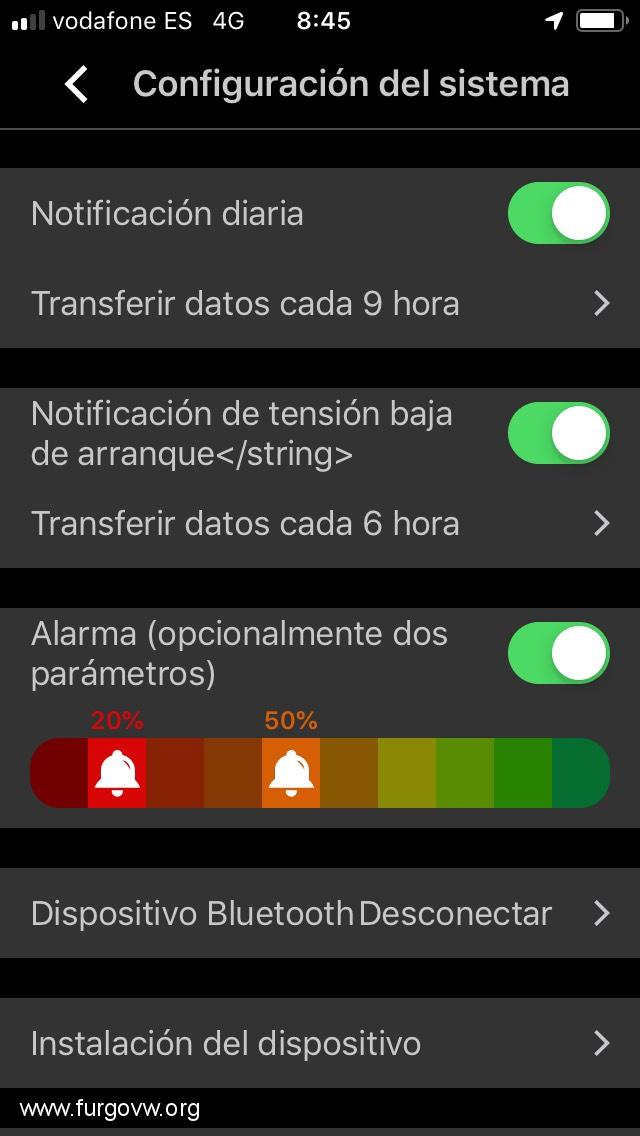Open Dispositivo Bluetooth Desconectar
Viewport: 640px width, 1136px height.
pos(320,914)
